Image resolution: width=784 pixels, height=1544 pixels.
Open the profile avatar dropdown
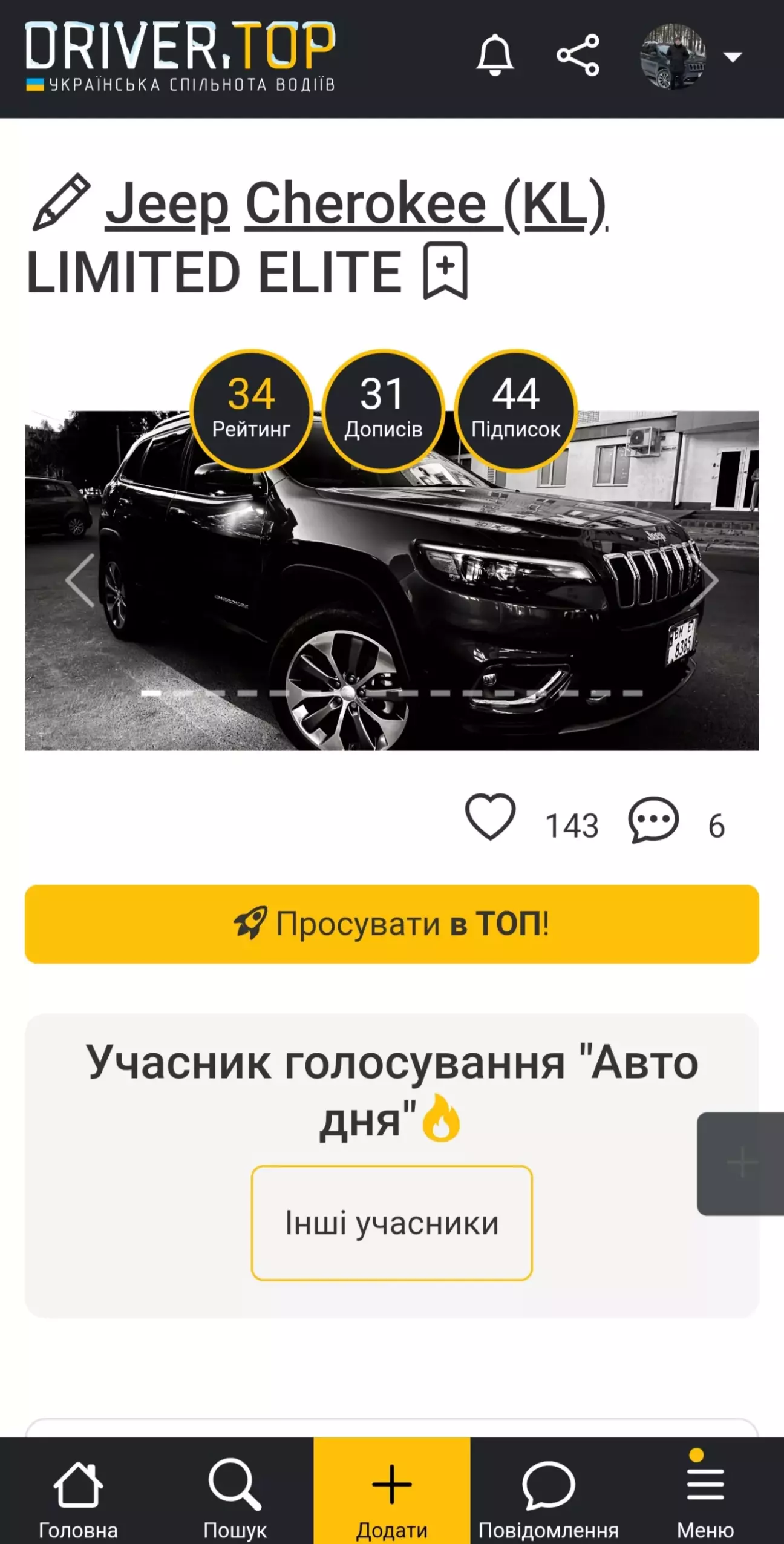click(690, 57)
